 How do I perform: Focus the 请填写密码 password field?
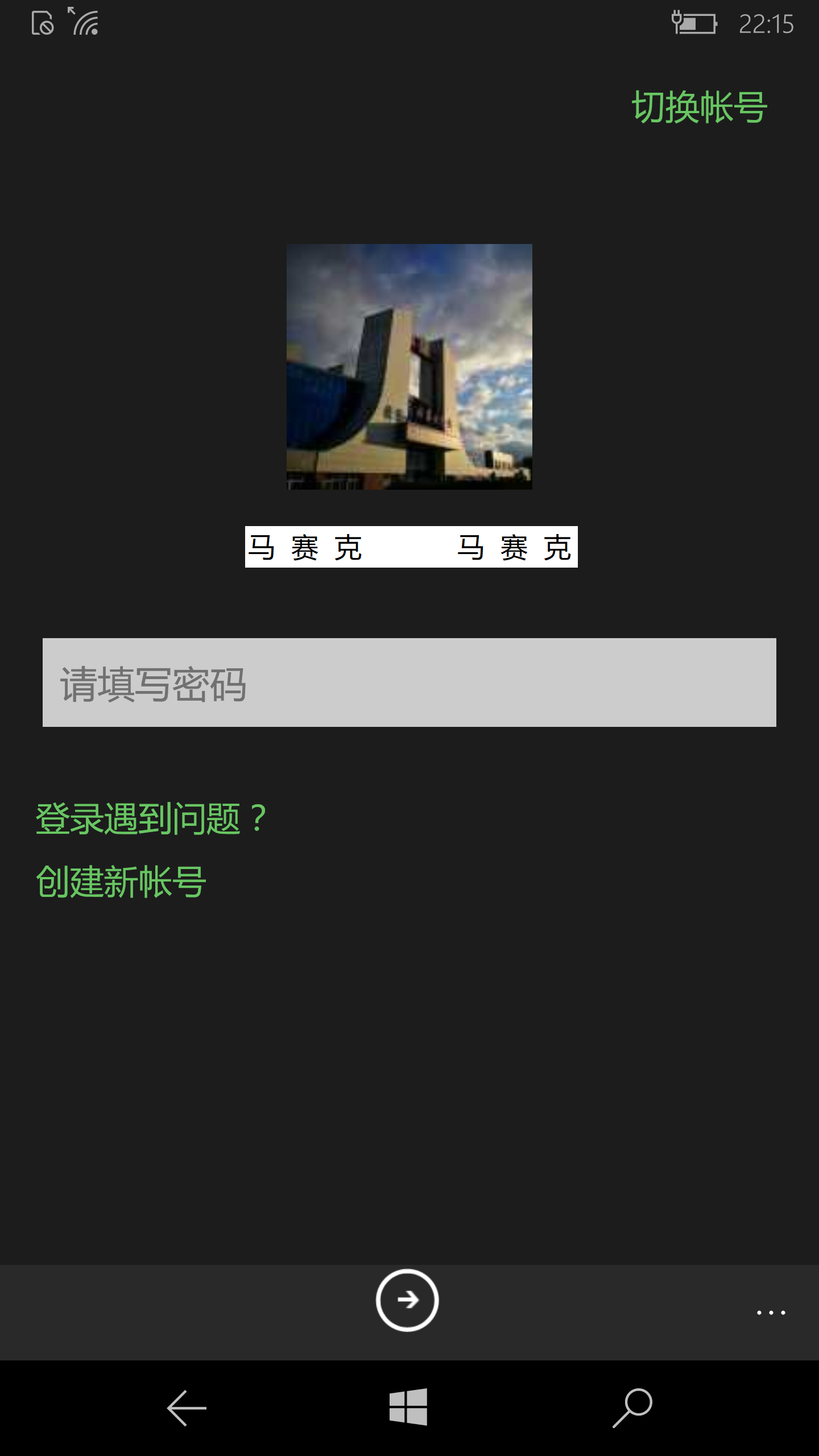pyautogui.click(x=409, y=682)
